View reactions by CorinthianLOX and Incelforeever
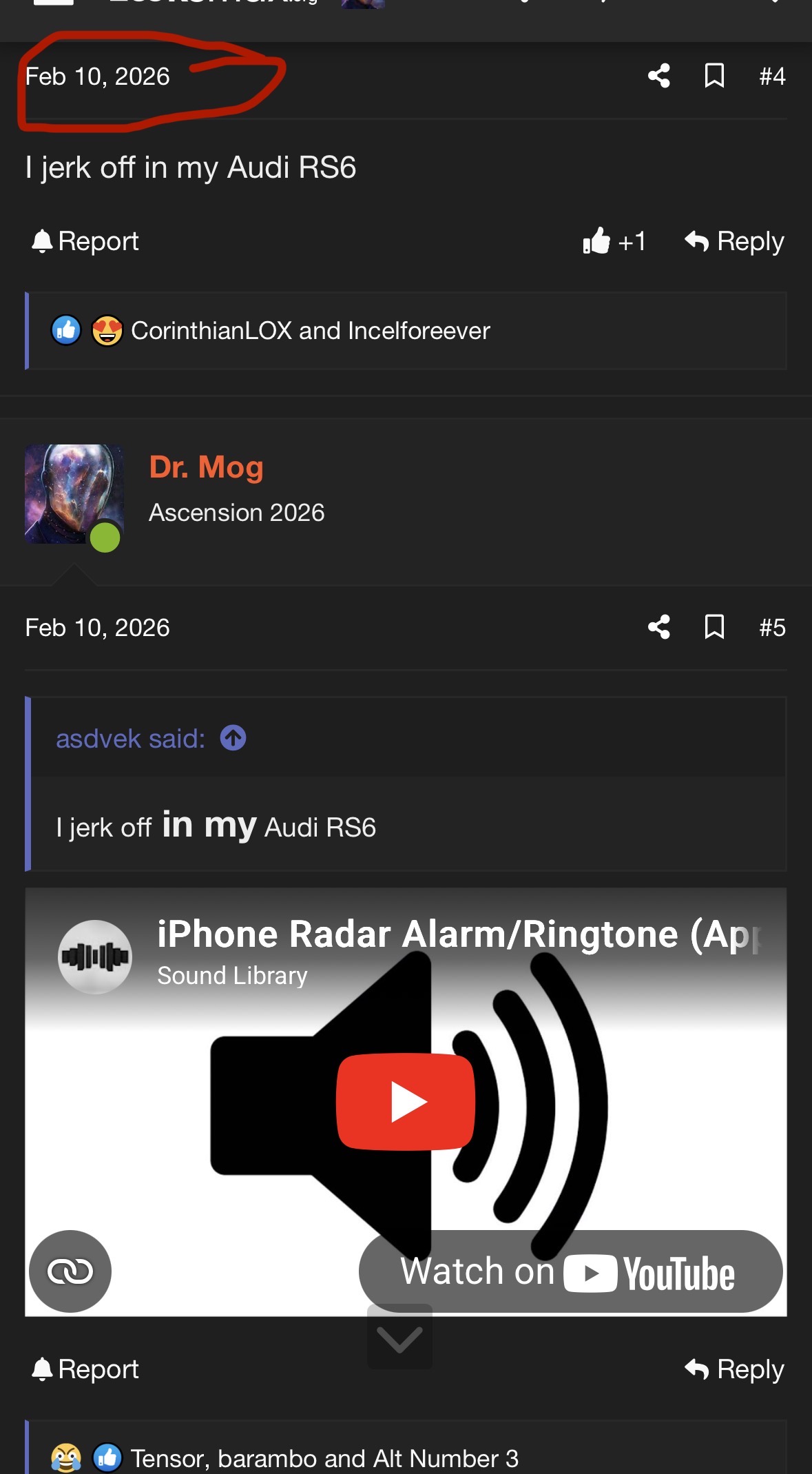Viewport: 812px width, 1474px height. [x=310, y=331]
